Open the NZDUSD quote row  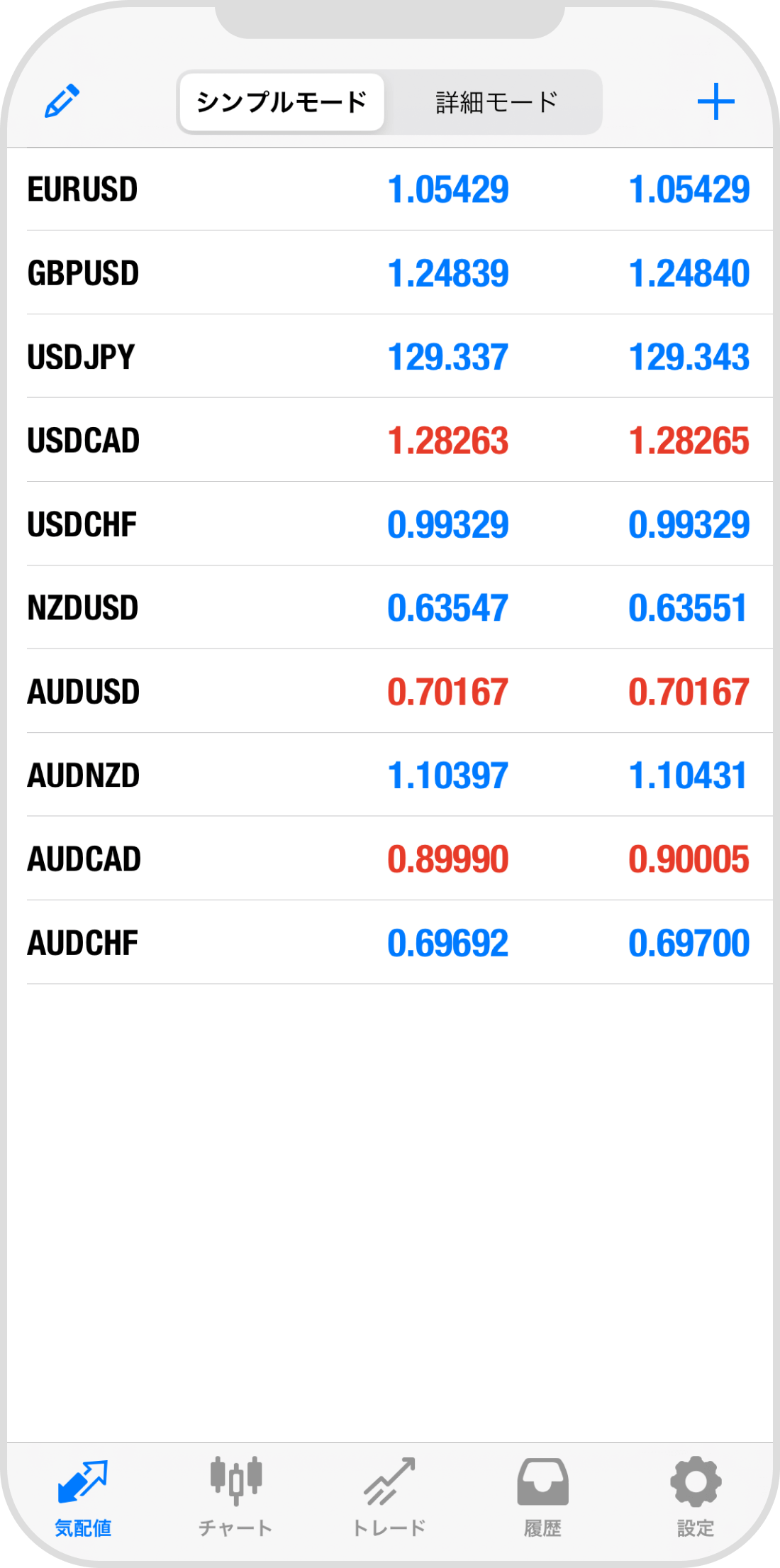[x=389, y=608]
